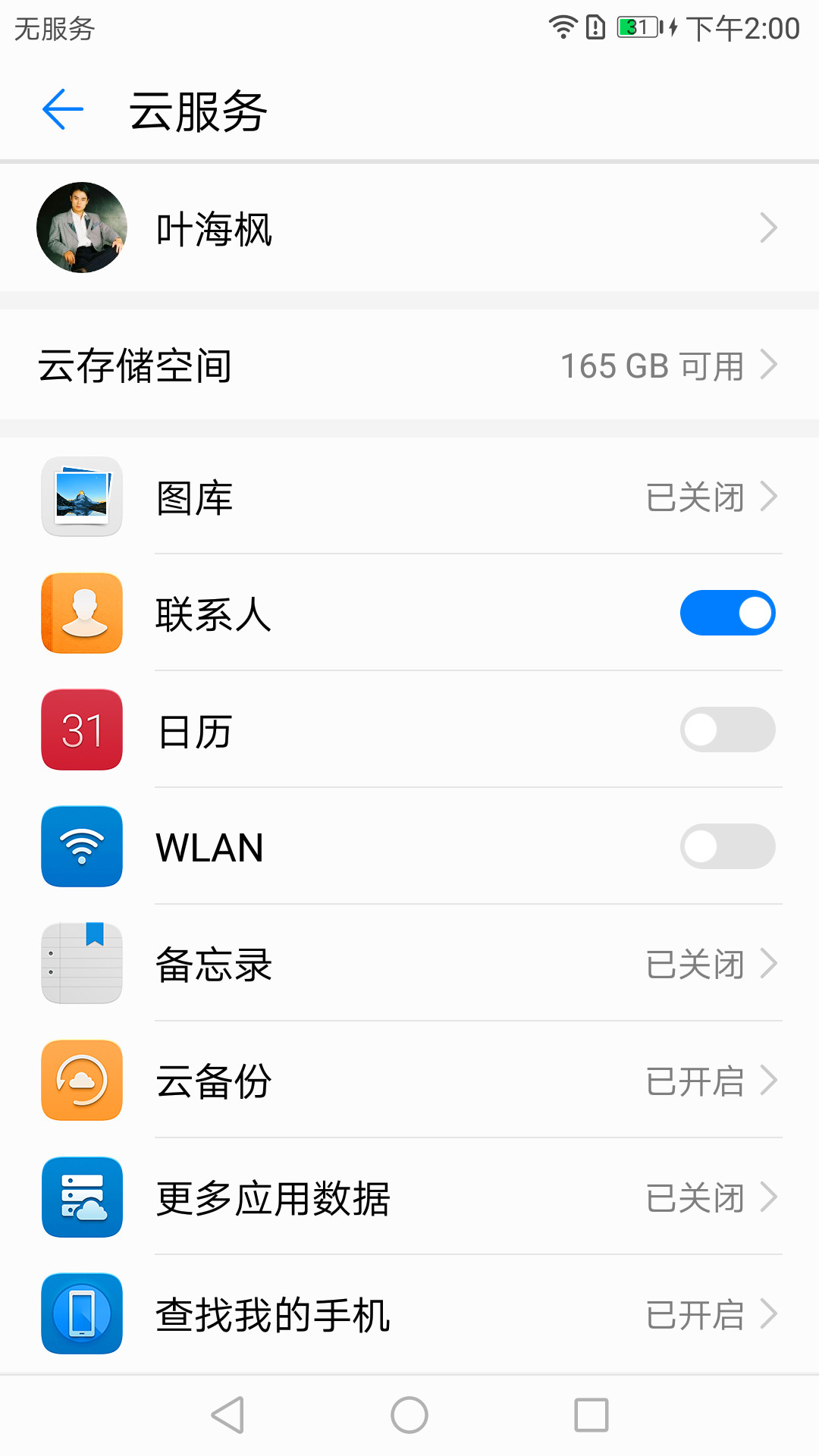Click the Contacts (联系人) app icon
819x1456 pixels.
pyautogui.click(x=81, y=613)
